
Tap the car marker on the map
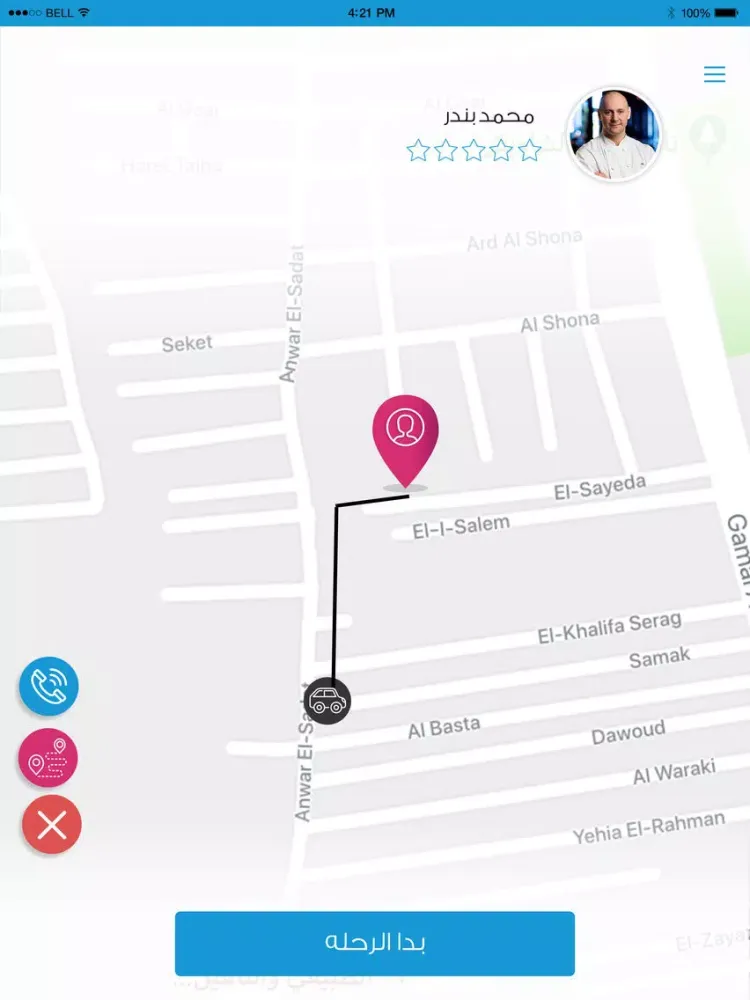click(x=327, y=700)
